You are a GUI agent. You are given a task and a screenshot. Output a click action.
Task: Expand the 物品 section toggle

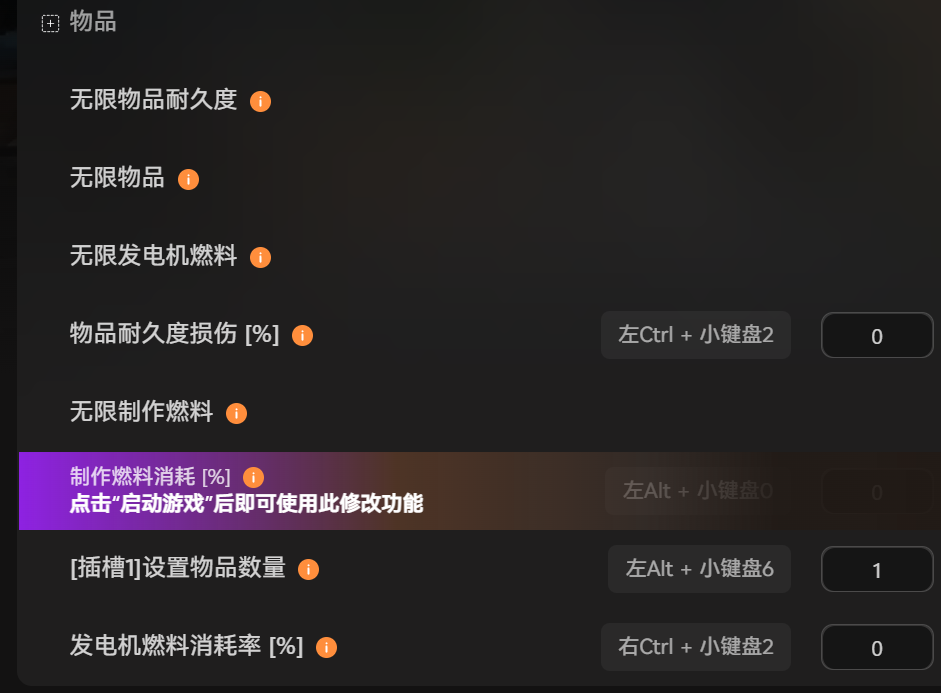(50, 23)
